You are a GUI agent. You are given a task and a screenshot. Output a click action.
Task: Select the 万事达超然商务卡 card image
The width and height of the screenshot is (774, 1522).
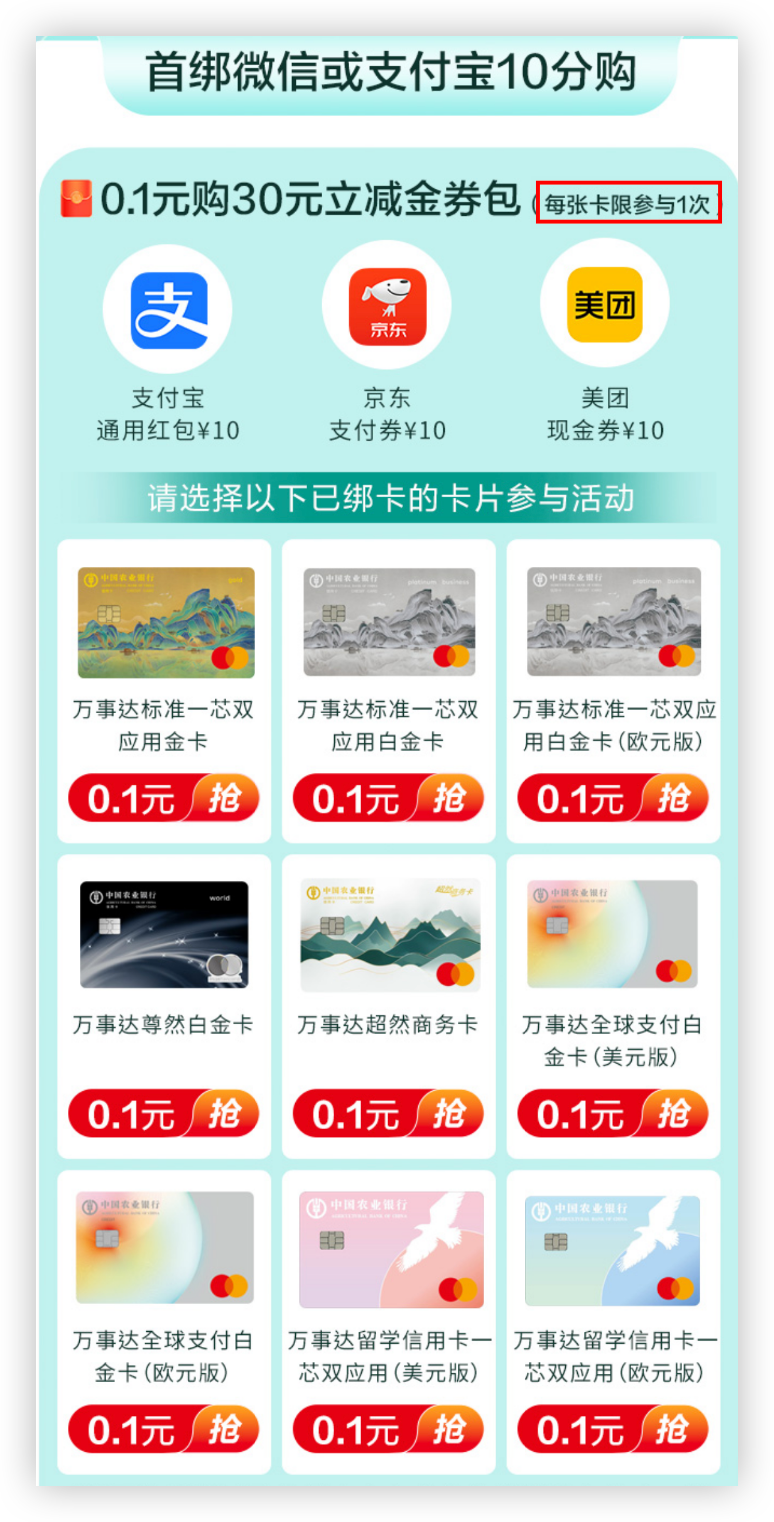[x=389, y=933]
